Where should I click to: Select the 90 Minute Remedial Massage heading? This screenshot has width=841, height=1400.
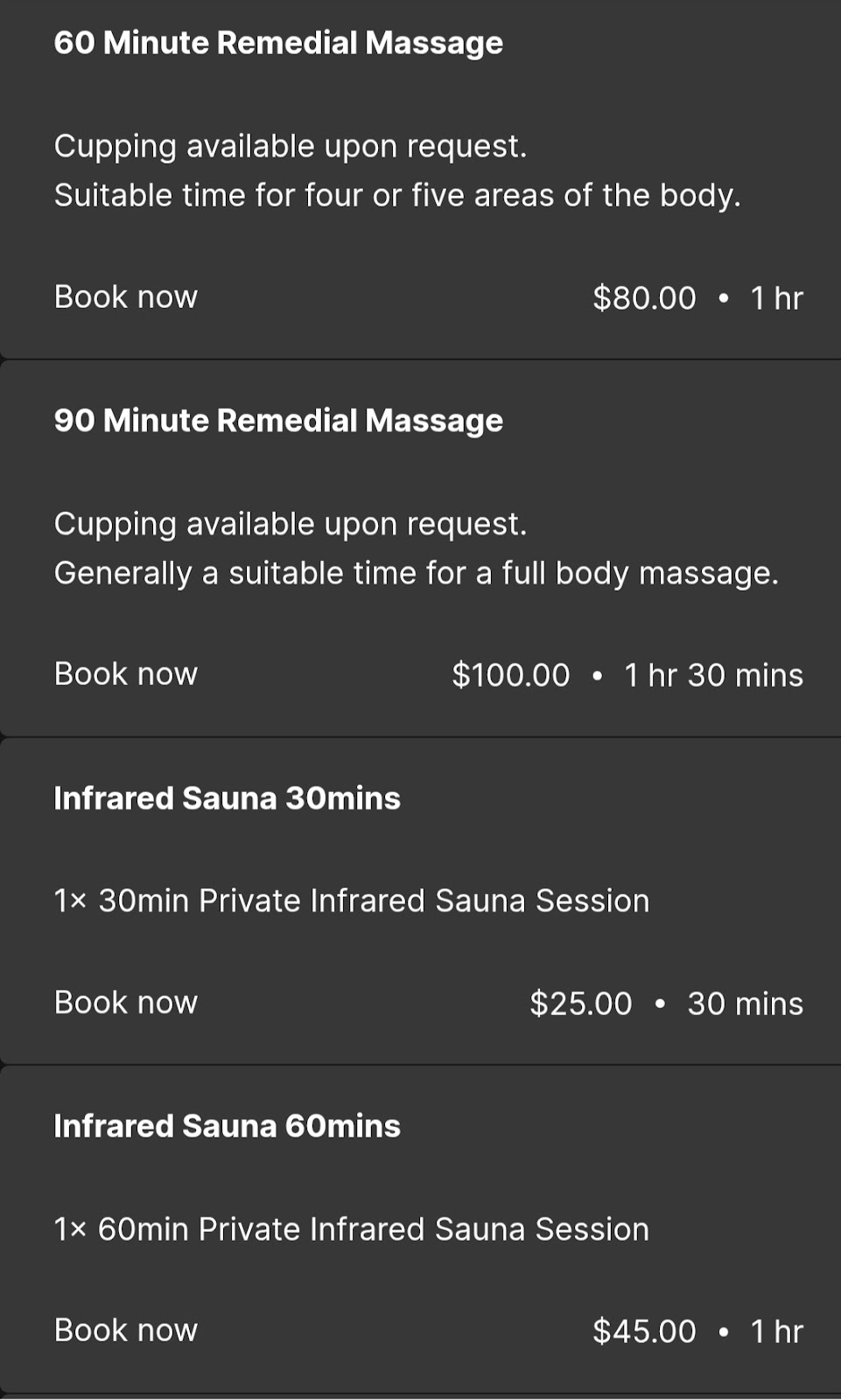click(278, 420)
